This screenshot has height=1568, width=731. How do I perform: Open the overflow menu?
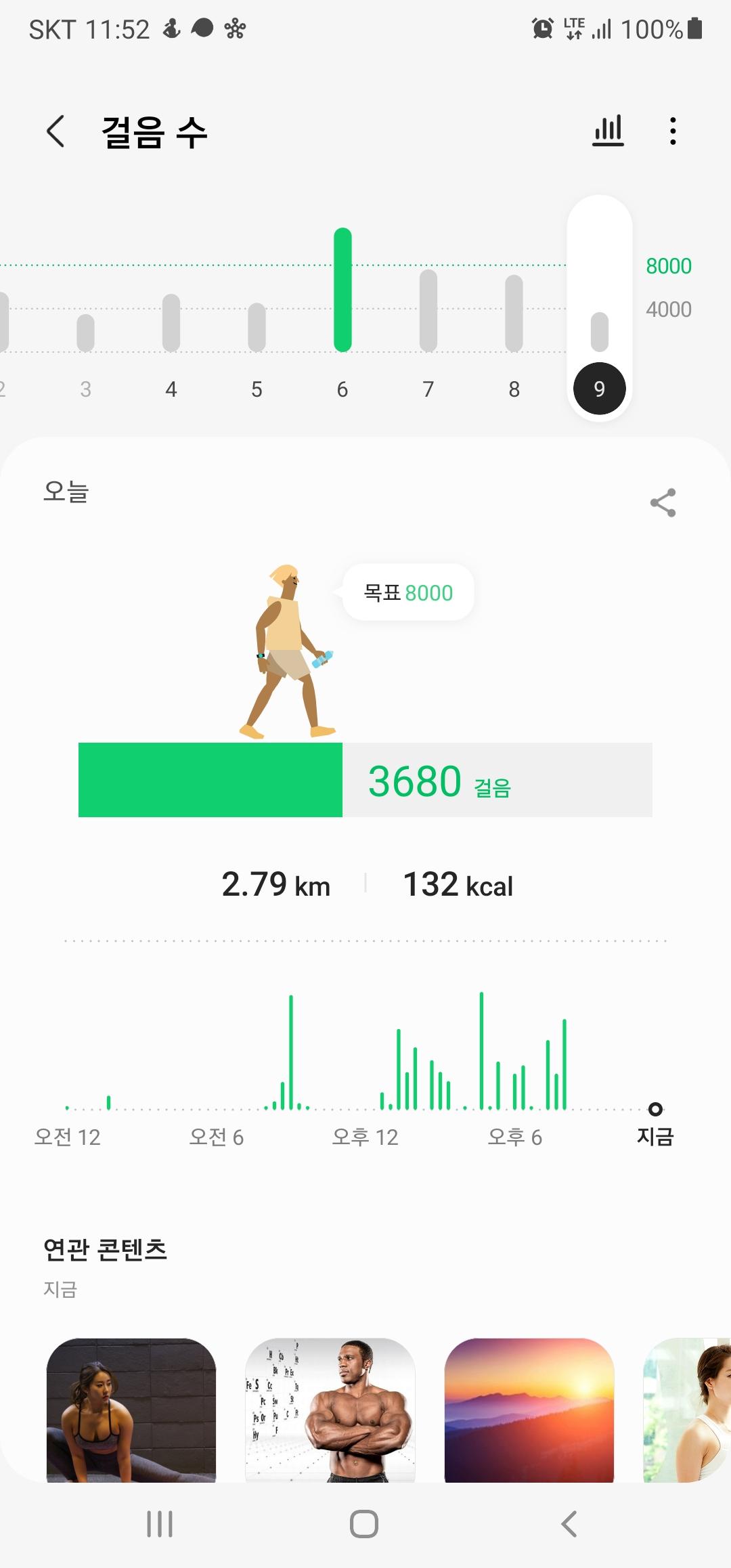coord(672,131)
